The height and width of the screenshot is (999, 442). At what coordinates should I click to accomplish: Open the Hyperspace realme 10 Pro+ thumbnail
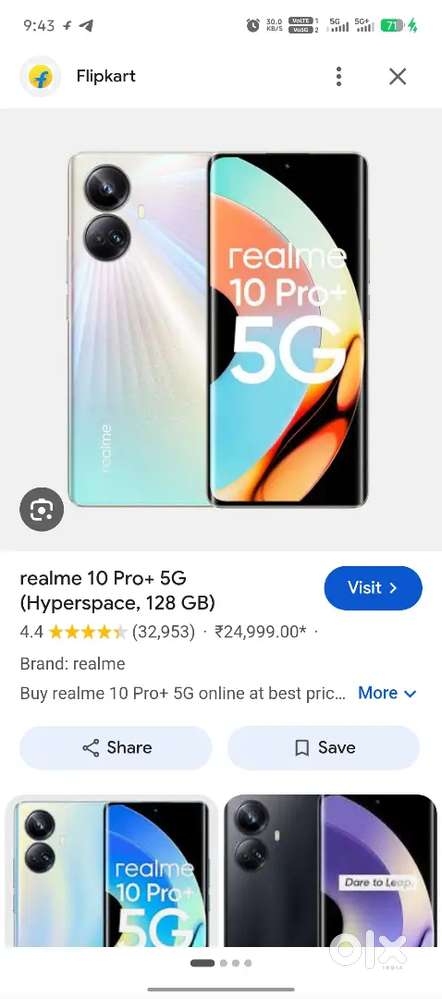(111, 870)
